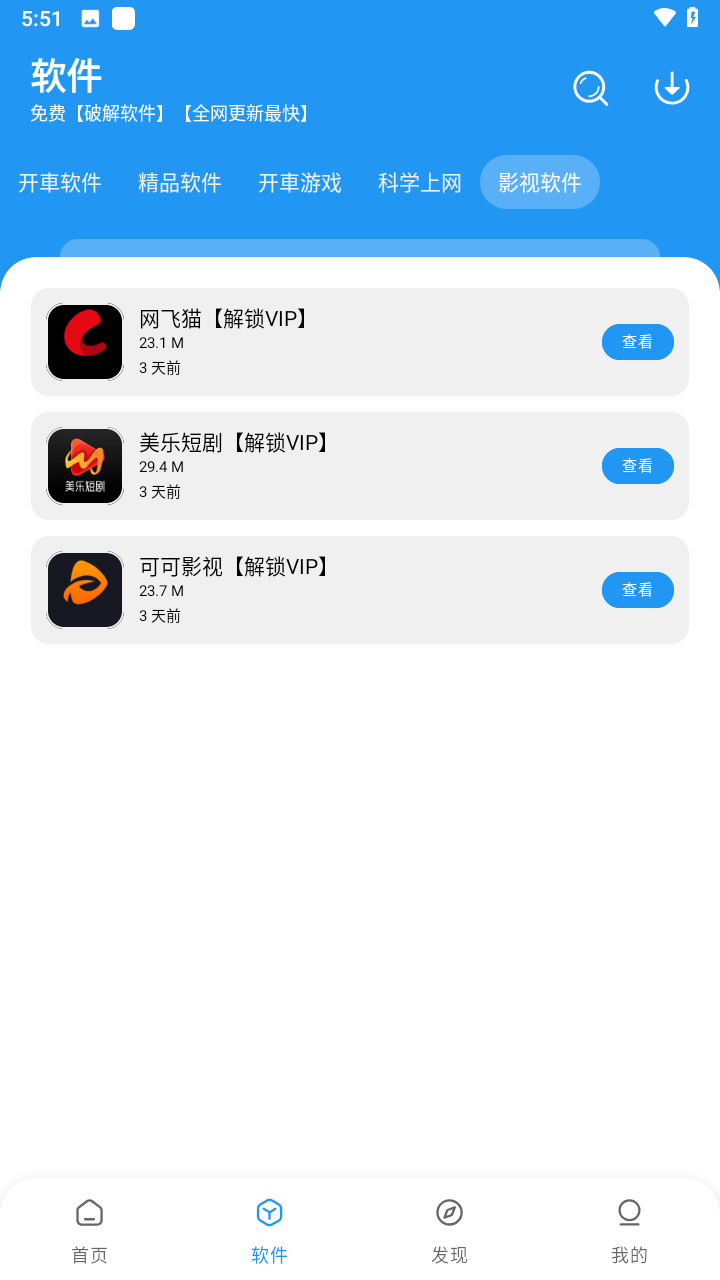
Task: Select the 首页 home icon in bottom bar
Action: pos(89,1212)
